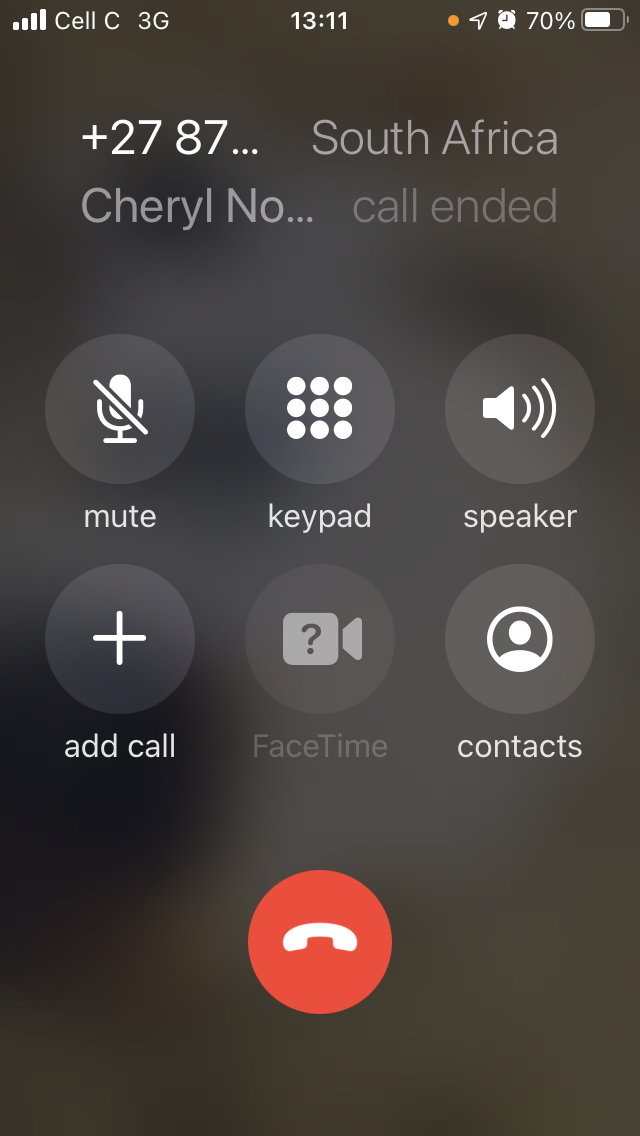
Task: Mute the microphone
Action: pos(120,409)
